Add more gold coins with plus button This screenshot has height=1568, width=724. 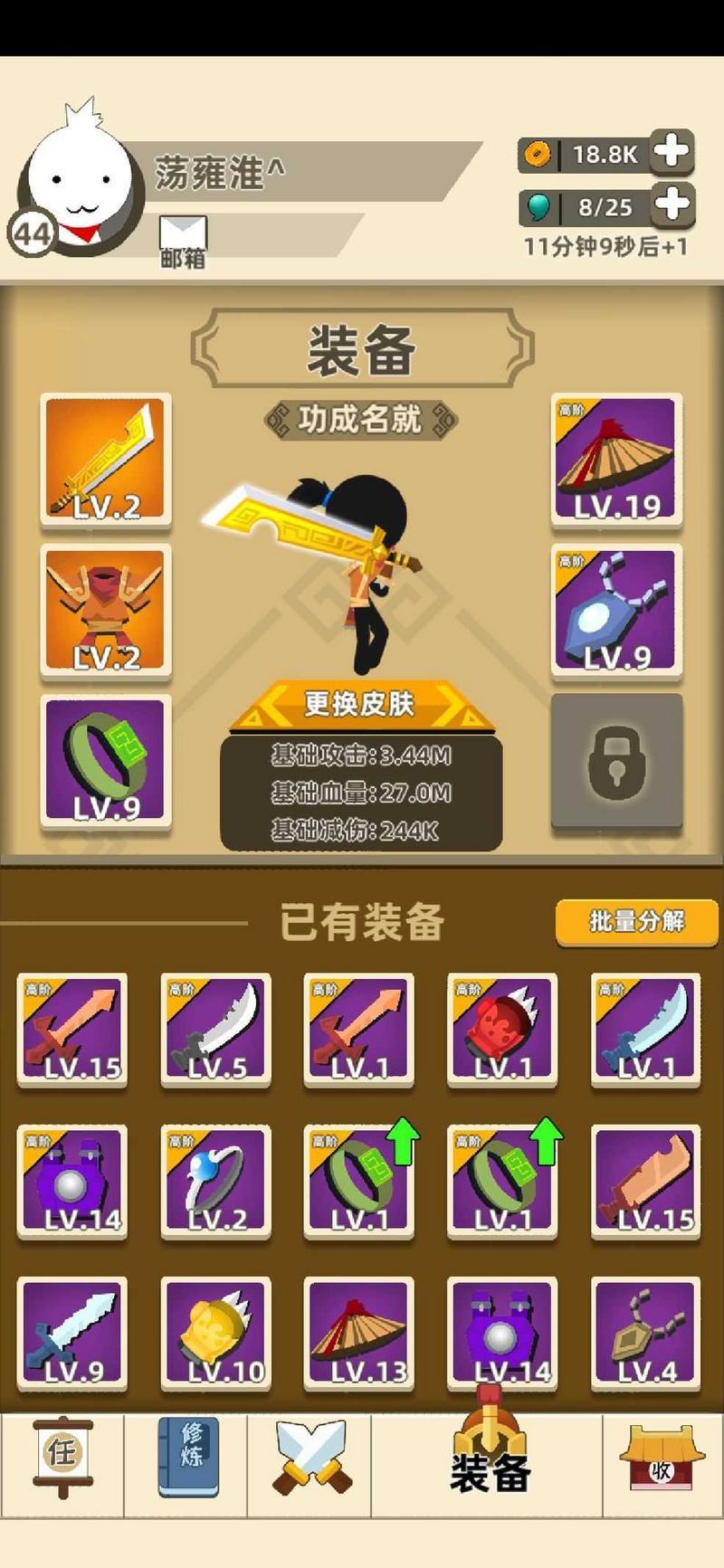pos(672,152)
